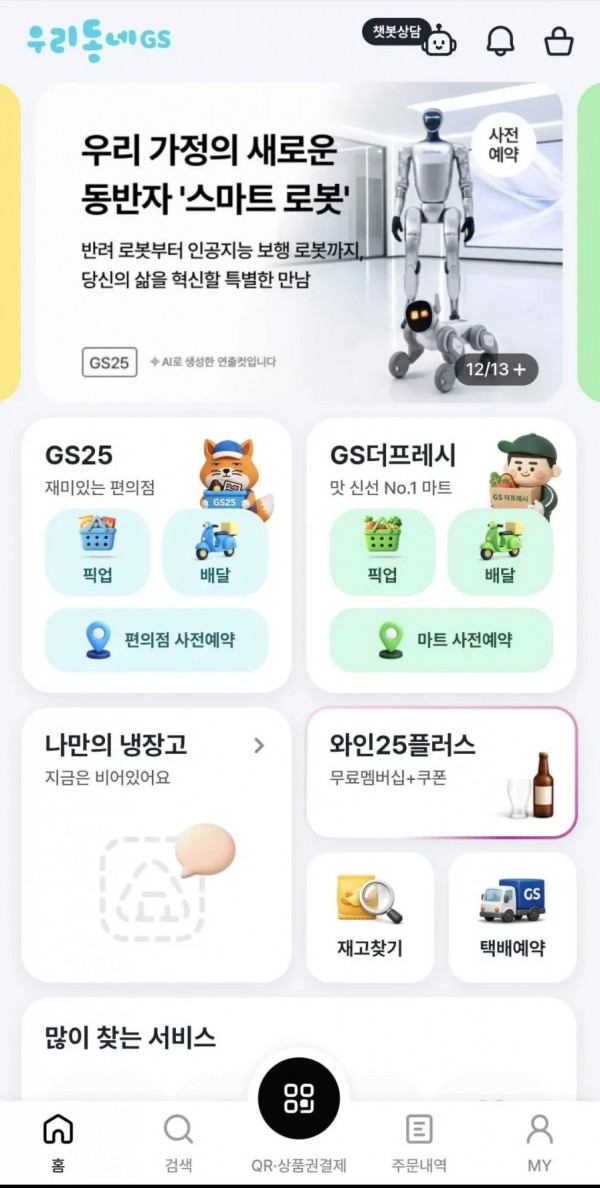Open 택배예약 parcel booking
This screenshot has height=1188, width=600.
512,918
